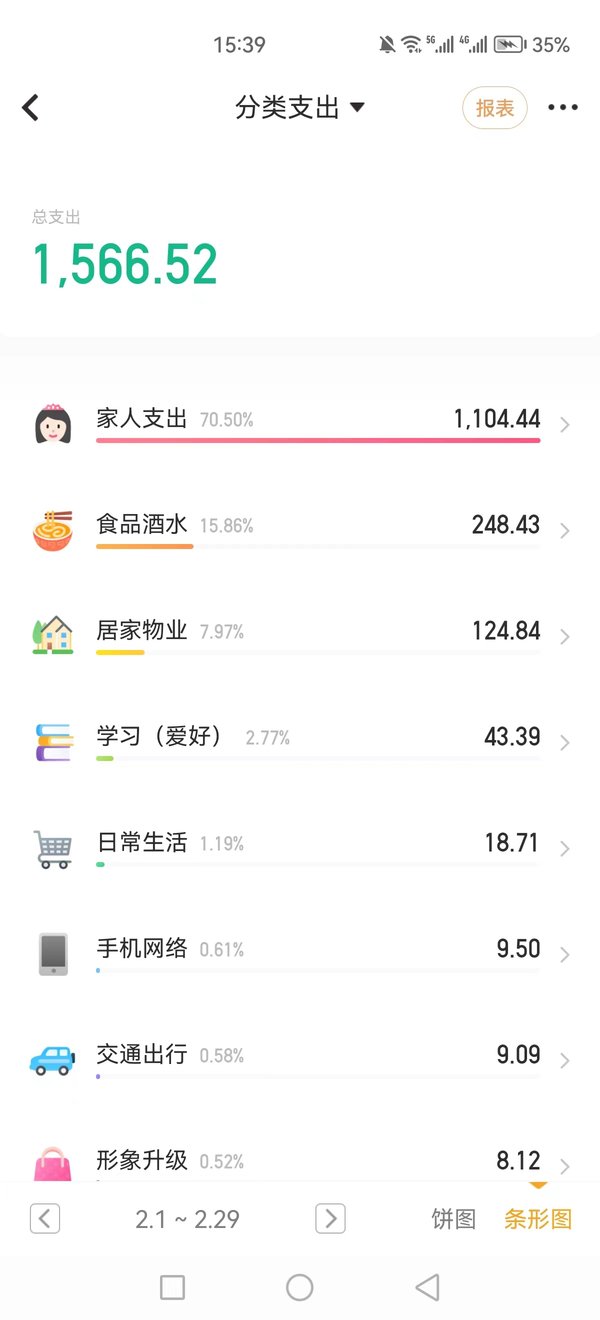
Task: Open the three-dot overflow menu
Action: pyautogui.click(x=563, y=108)
